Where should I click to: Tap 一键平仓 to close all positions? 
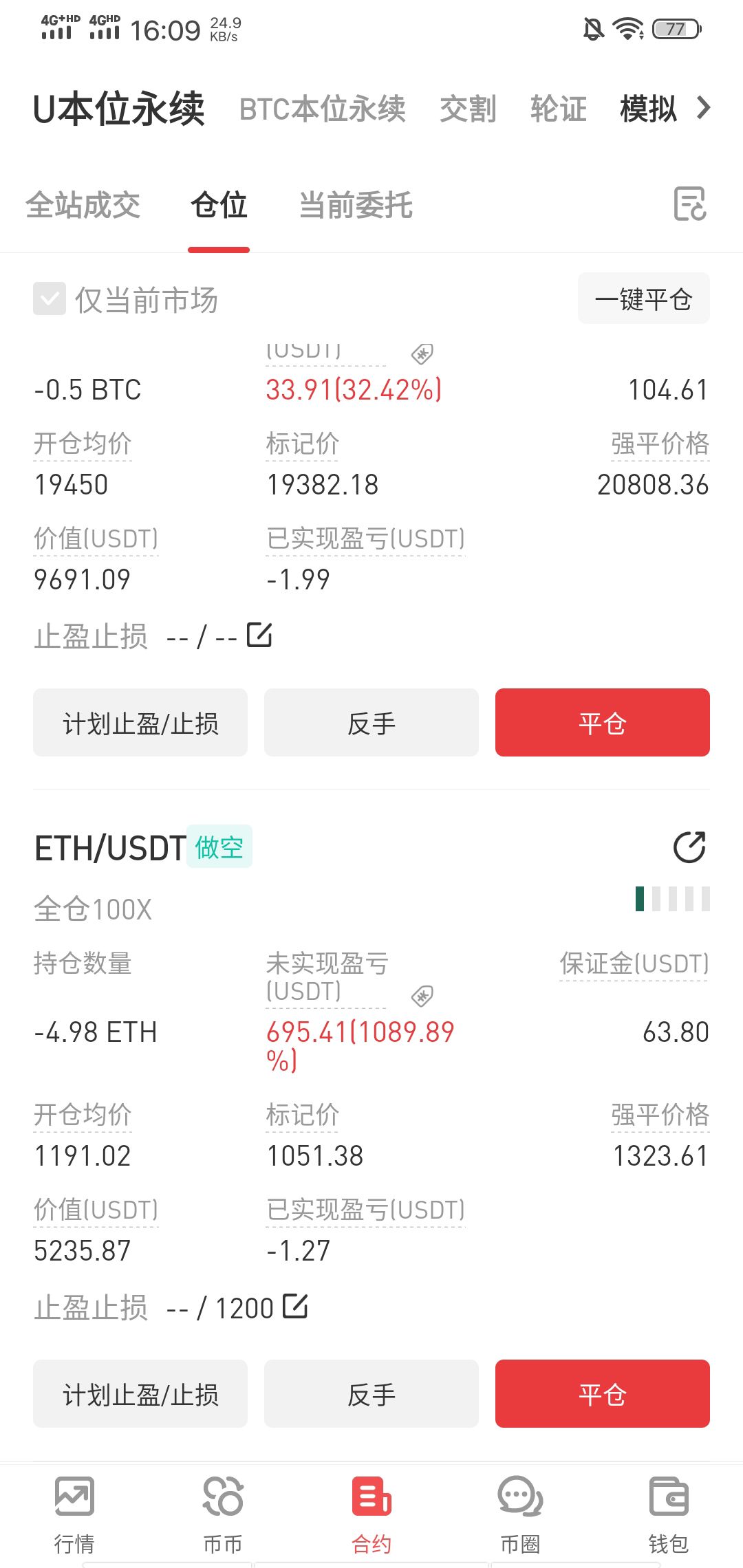(643, 299)
